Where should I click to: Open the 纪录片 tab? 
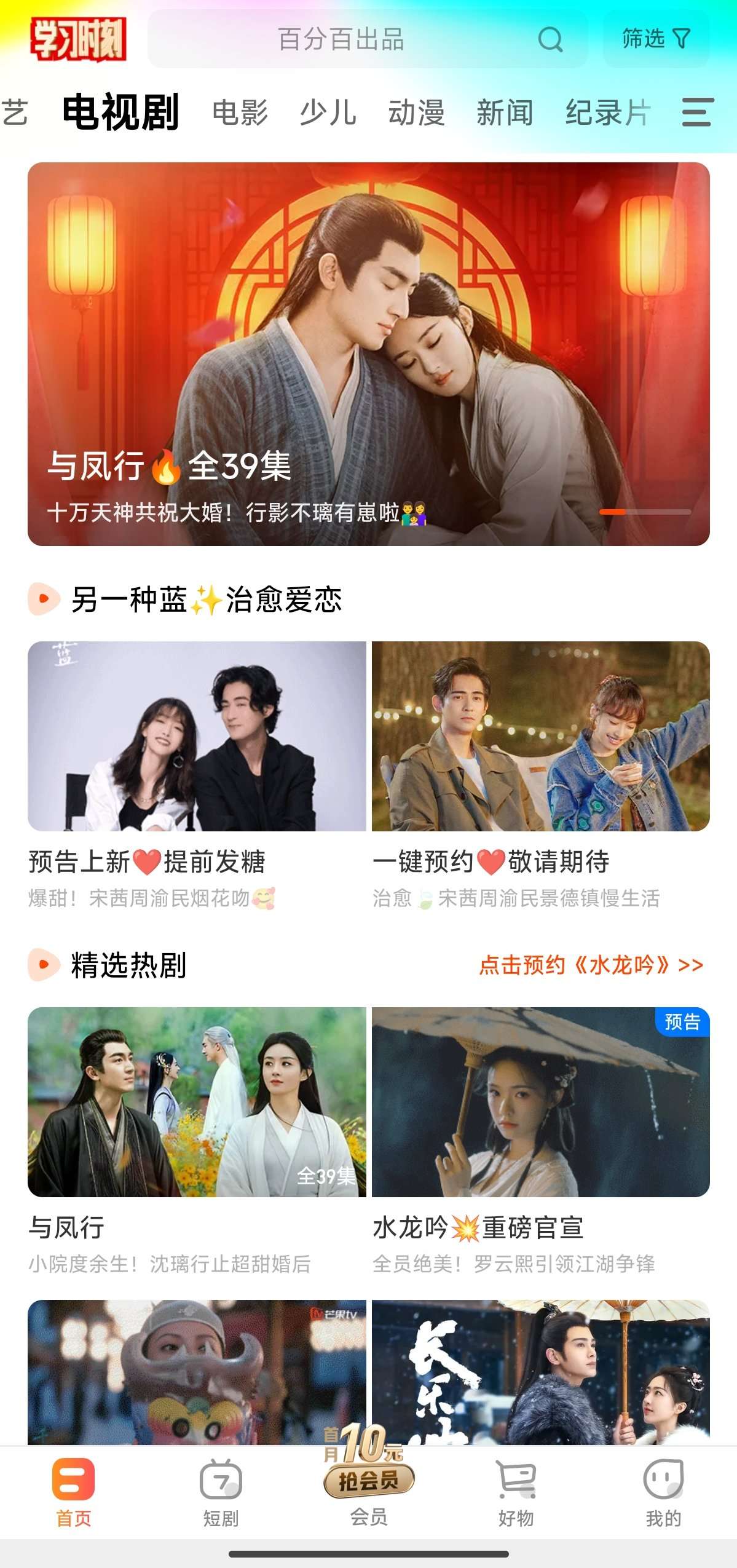[x=608, y=113]
